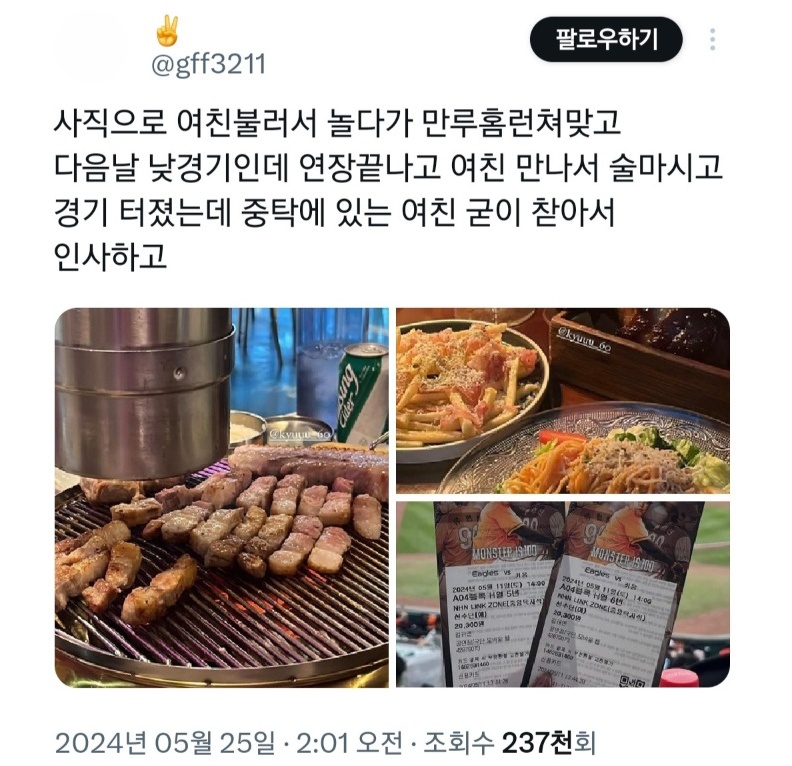
Task: View the pasta and fries photo
Action: pyautogui.click(x=562, y=400)
